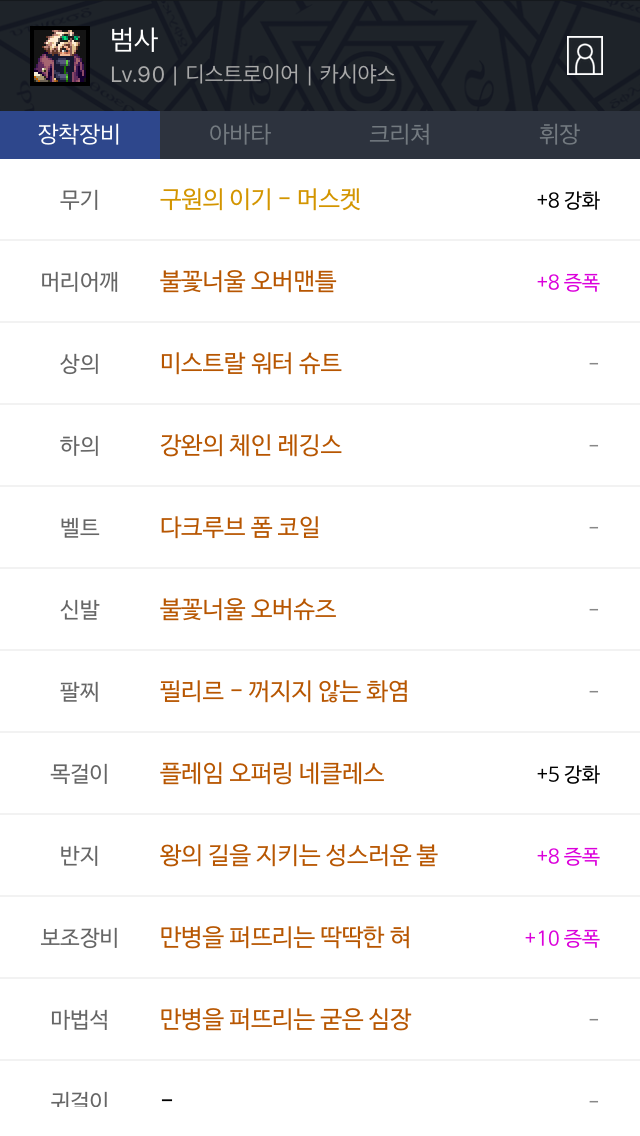Open the character profile icon

click(584, 56)
